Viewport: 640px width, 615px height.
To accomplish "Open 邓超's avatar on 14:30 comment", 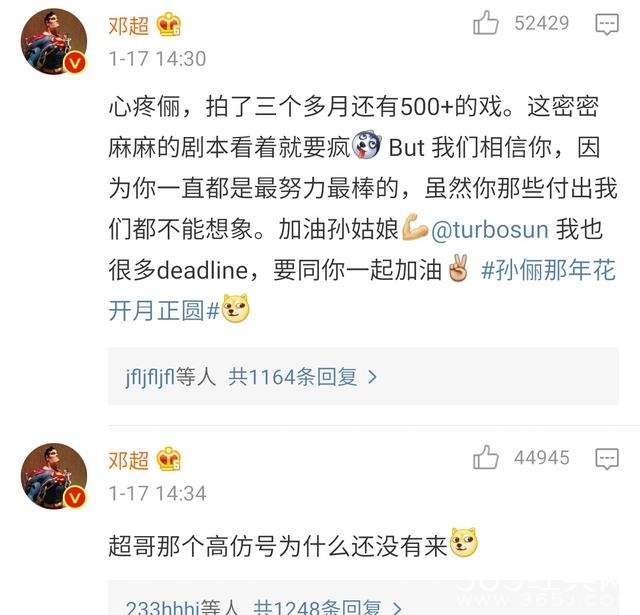I will 55,41.
